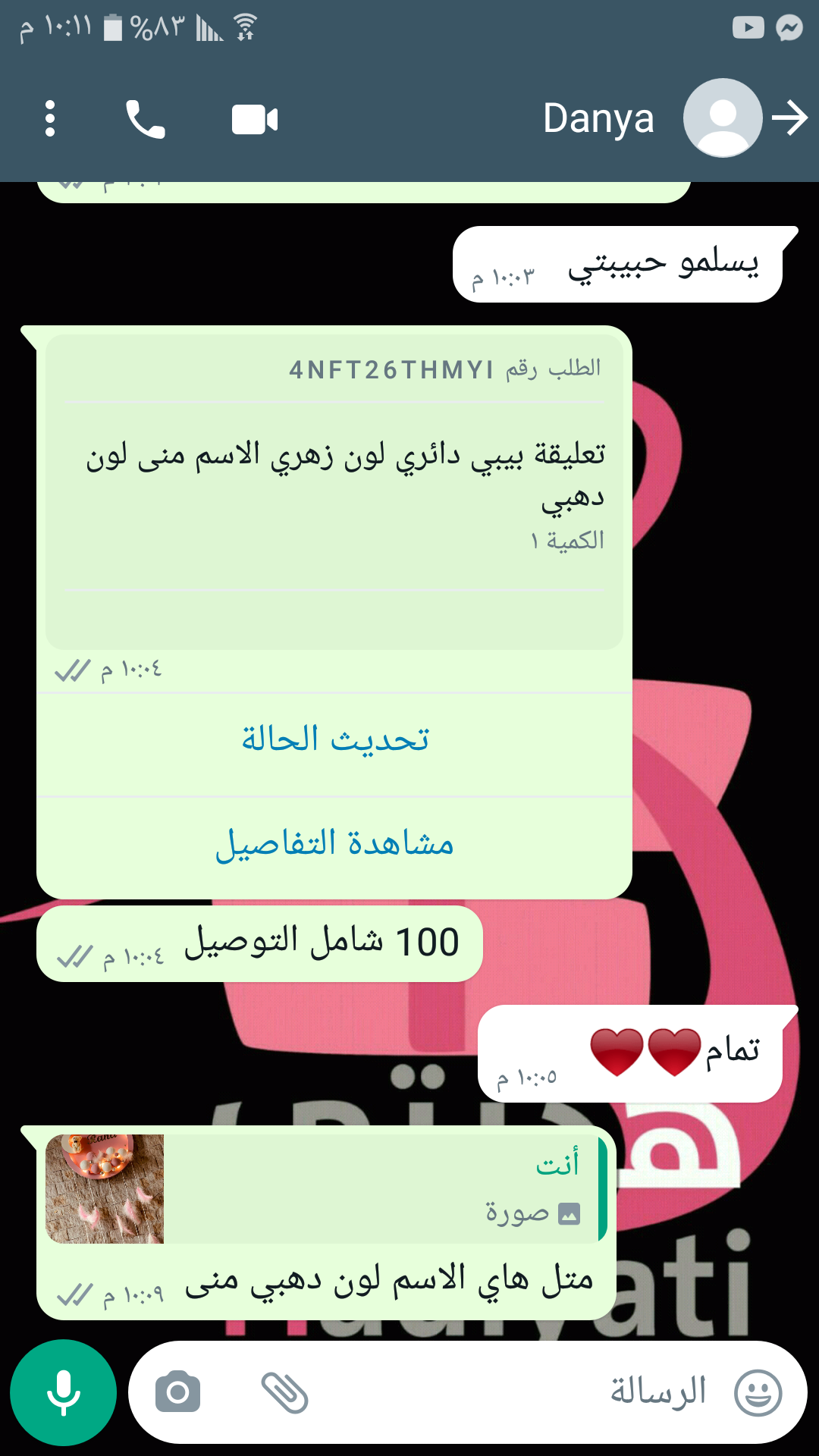
Task: Open the order card 4NFT26THMYI
Action: (x=334, y=493)
